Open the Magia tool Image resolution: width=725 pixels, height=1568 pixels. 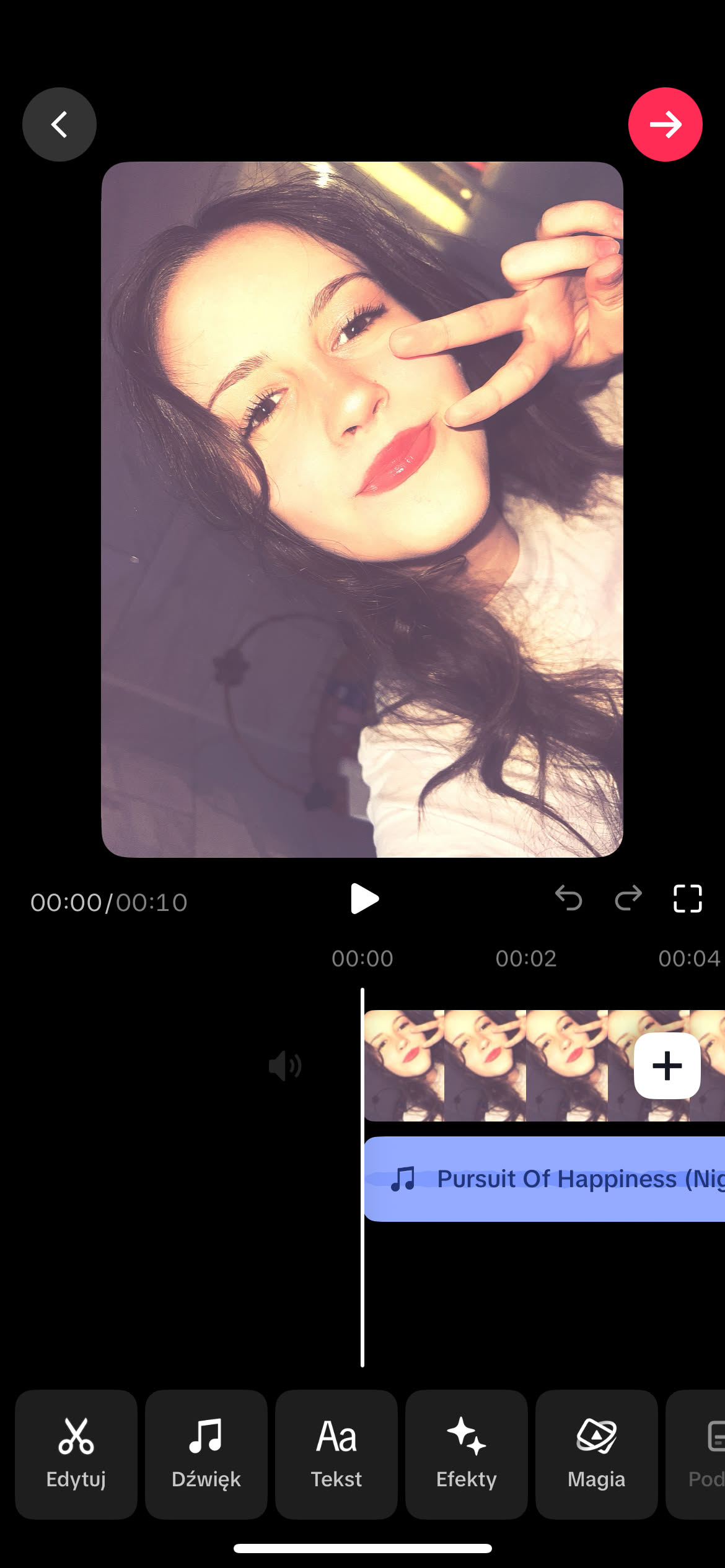[596, 1454]
